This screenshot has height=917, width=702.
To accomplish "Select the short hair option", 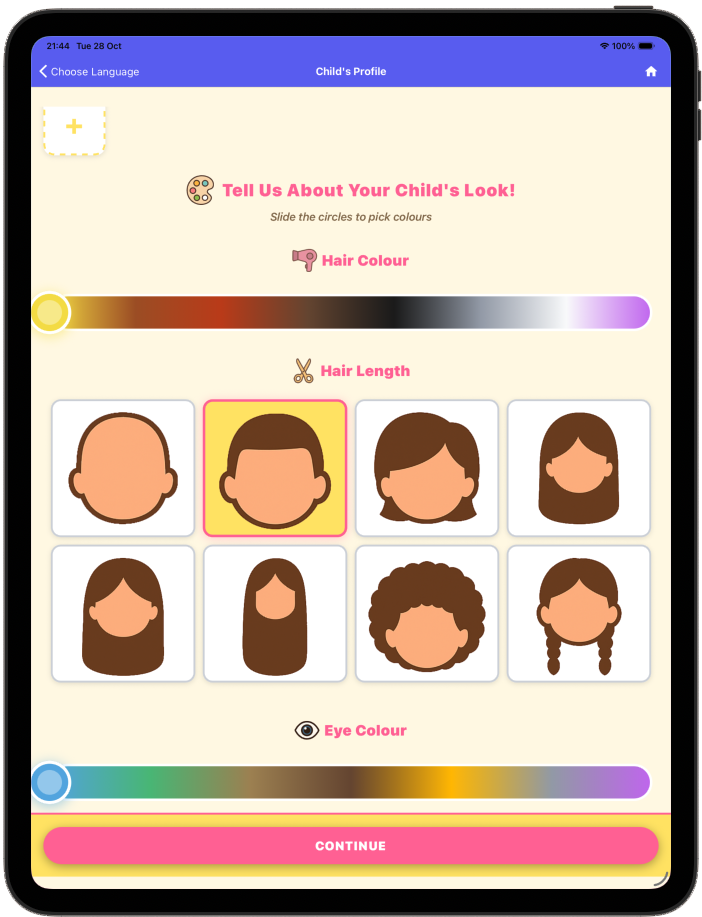I will tap(275, 468).
